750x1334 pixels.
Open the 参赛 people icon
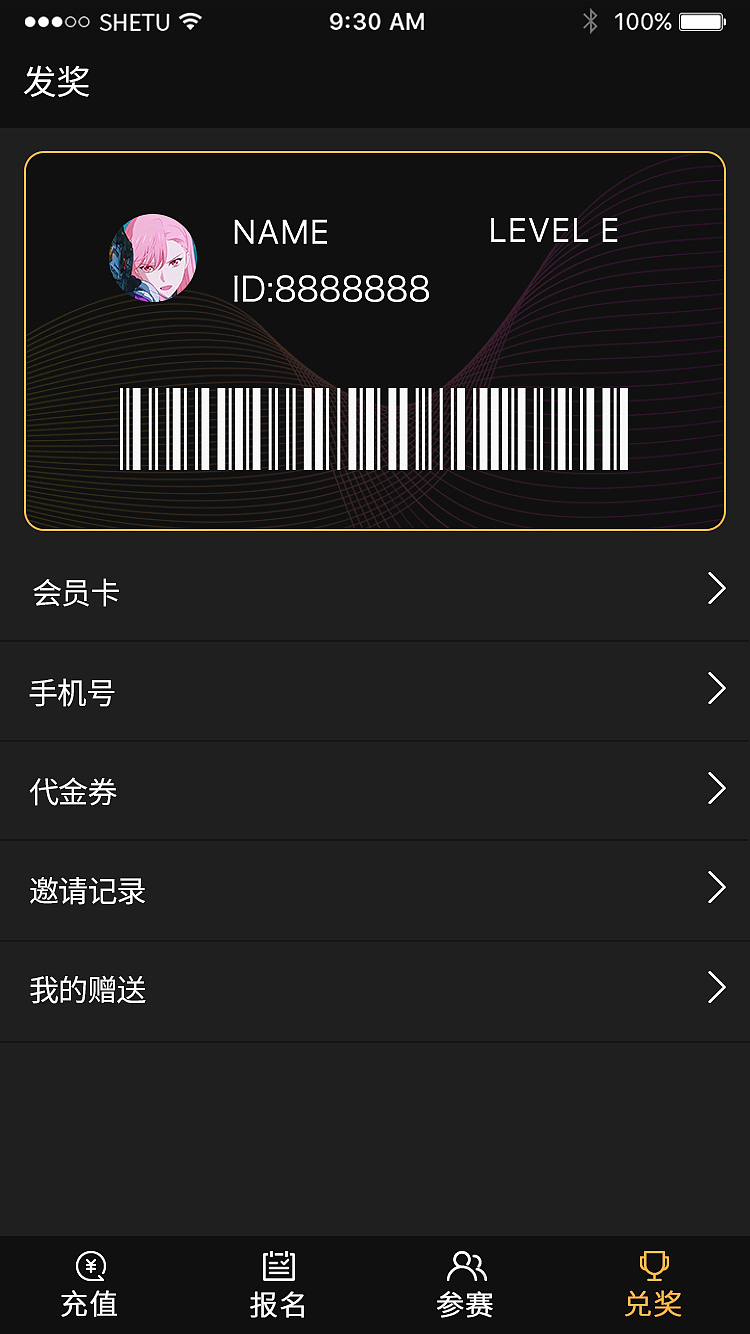click(x=465, y=1263)
